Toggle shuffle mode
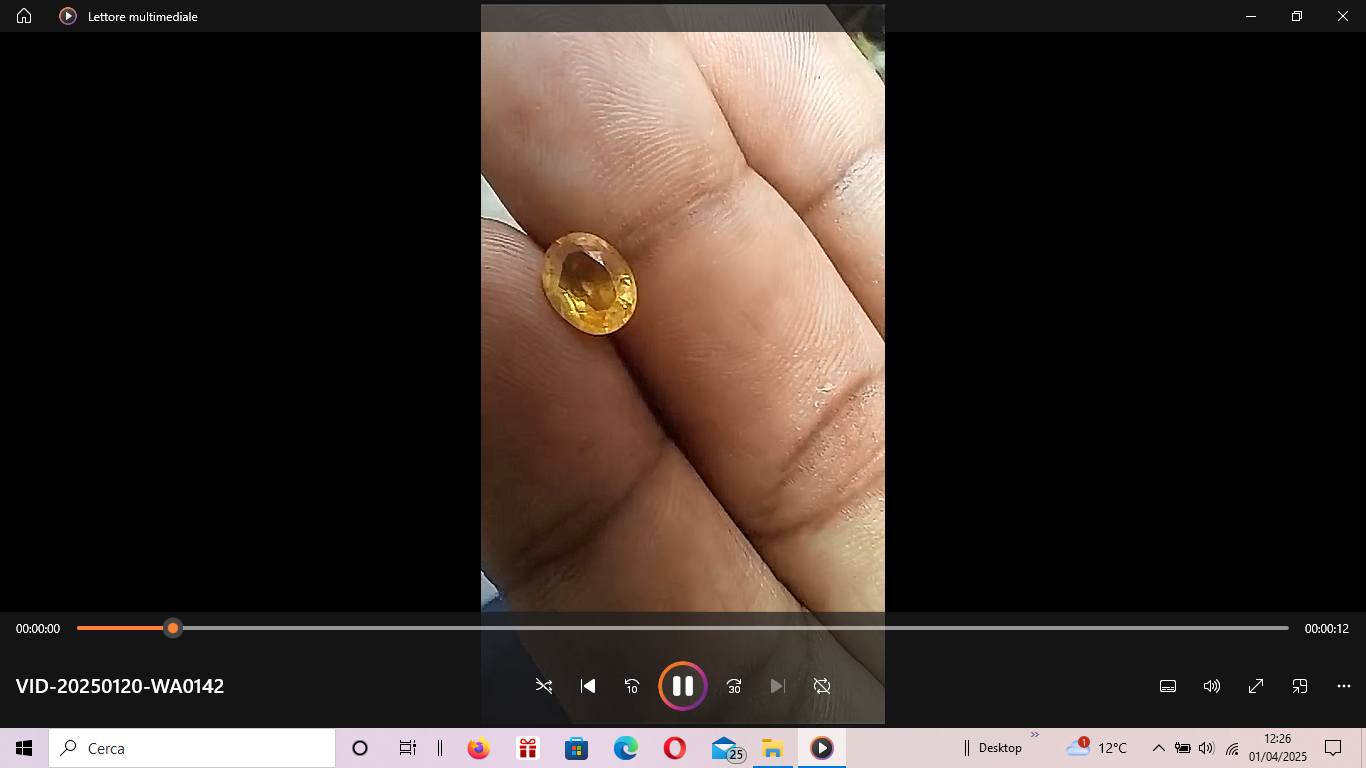Image resolution: width=1366 pixels, height=768 pixels. (543, 686)
